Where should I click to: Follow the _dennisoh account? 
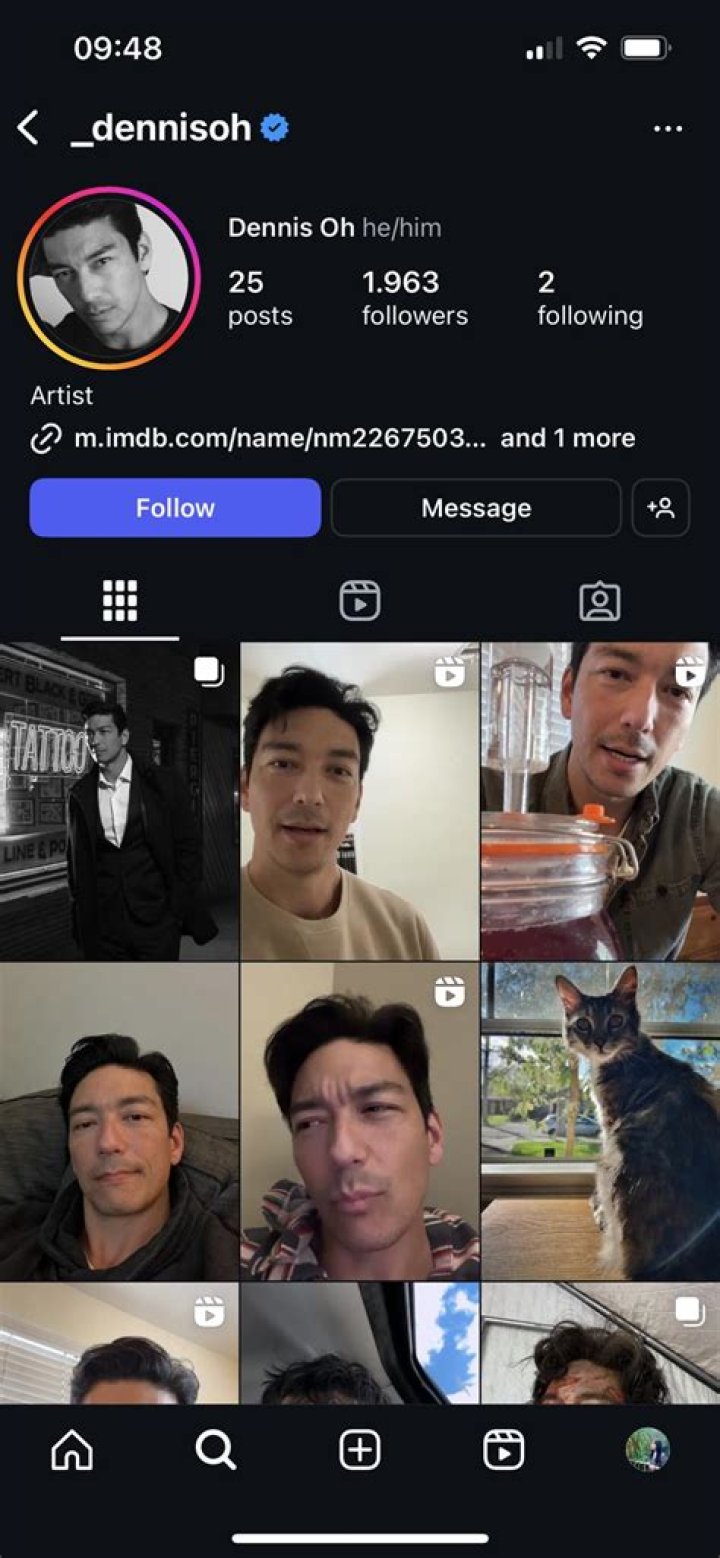pos(175,508)
